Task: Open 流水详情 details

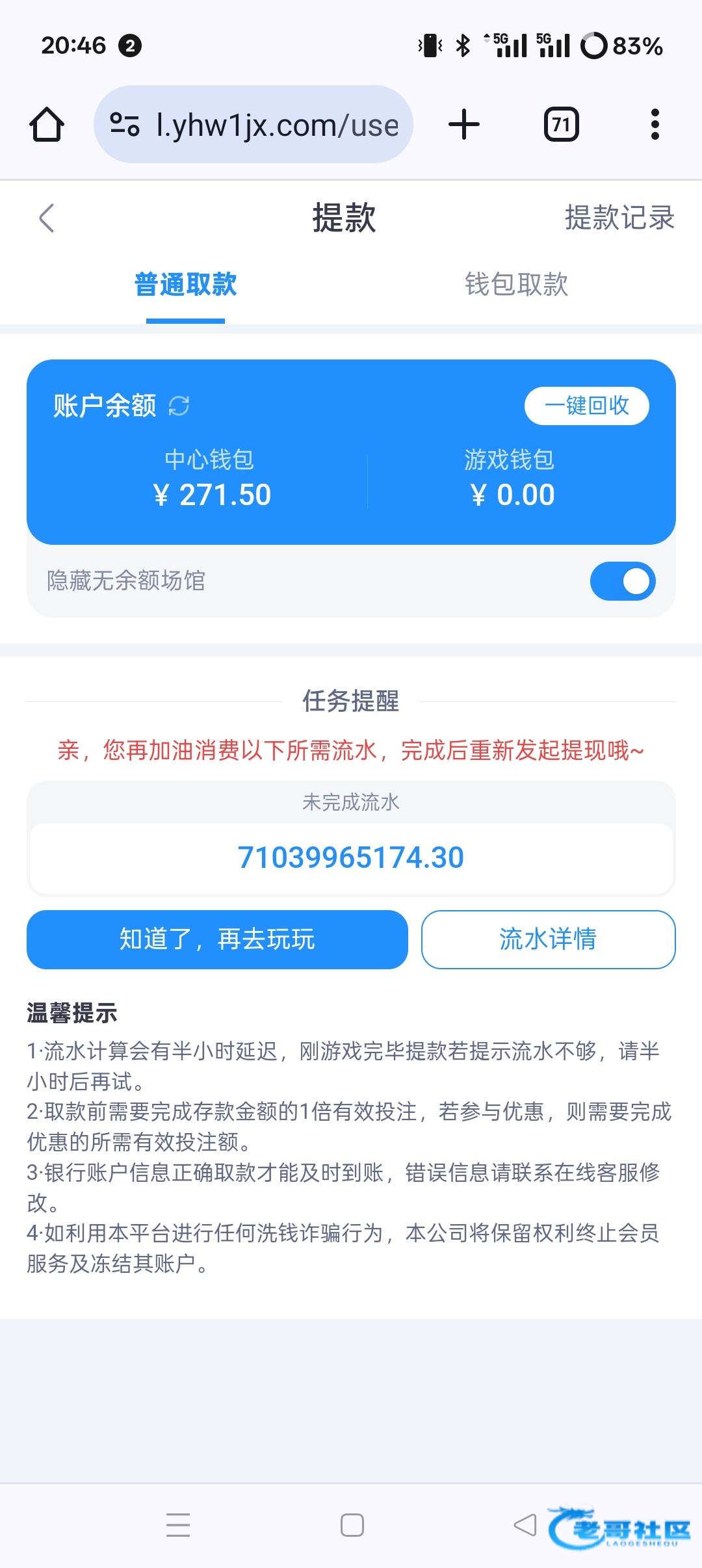Action: coord(548,939)
